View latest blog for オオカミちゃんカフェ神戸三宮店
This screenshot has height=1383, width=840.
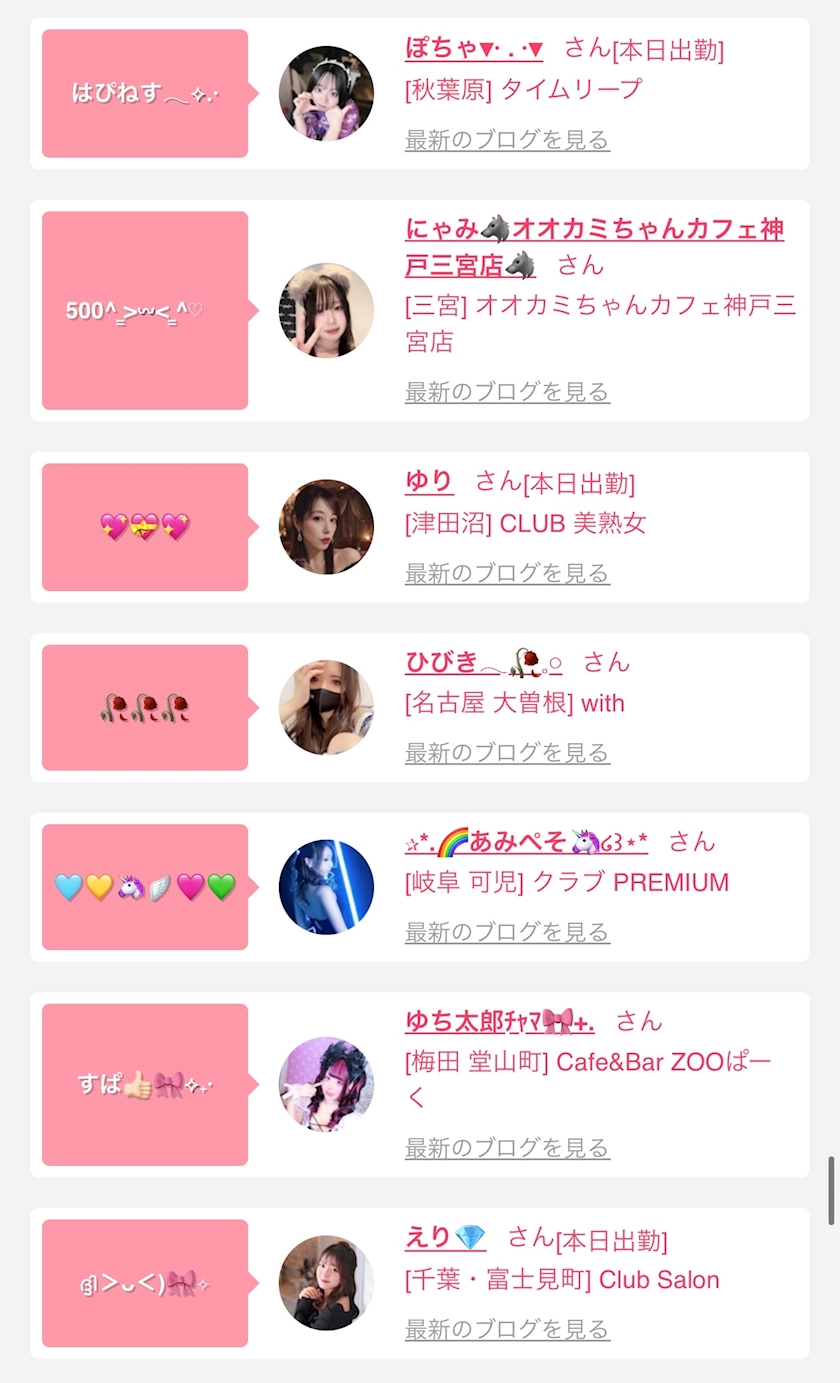(x=507, y=392)
